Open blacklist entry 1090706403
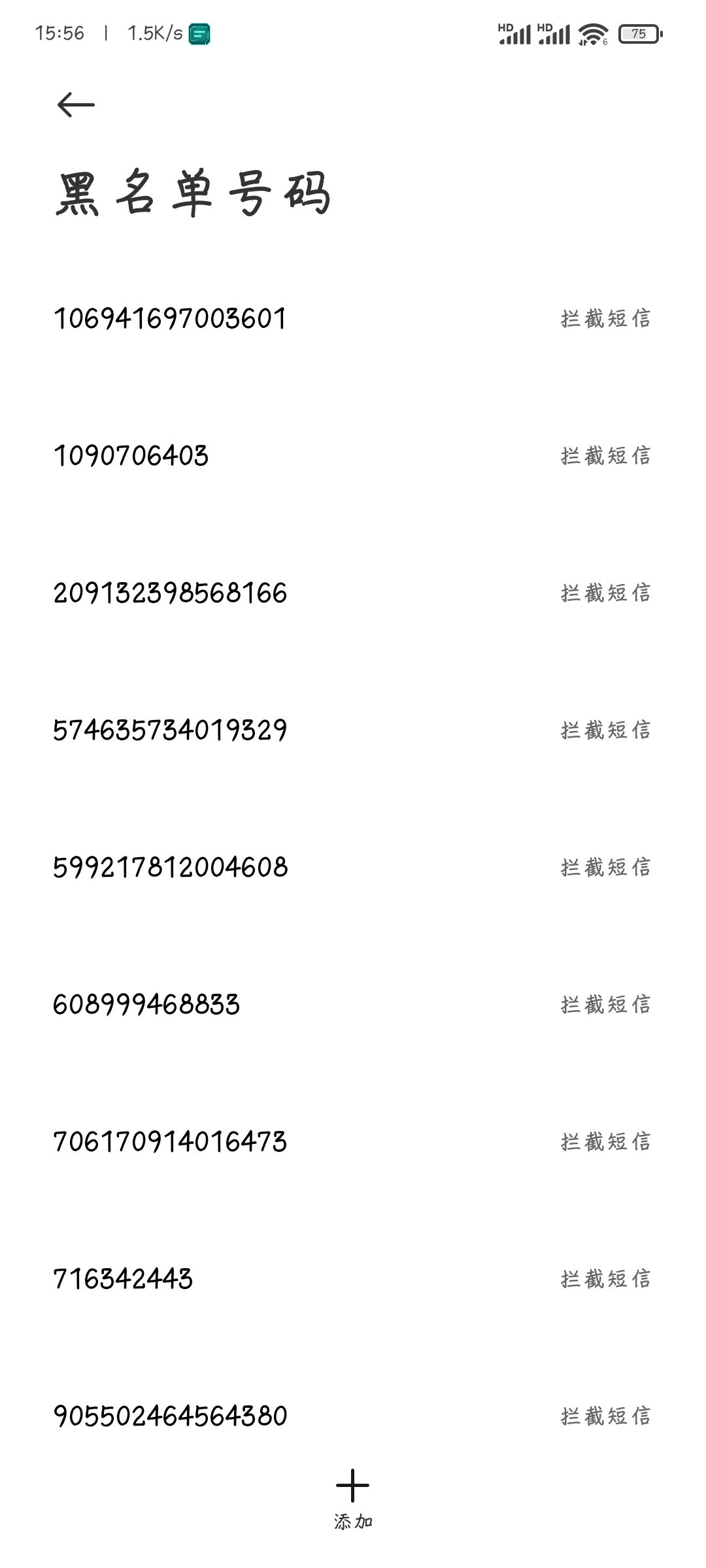This screenshot has height=1568, width=706. click(x=353, y=456)
